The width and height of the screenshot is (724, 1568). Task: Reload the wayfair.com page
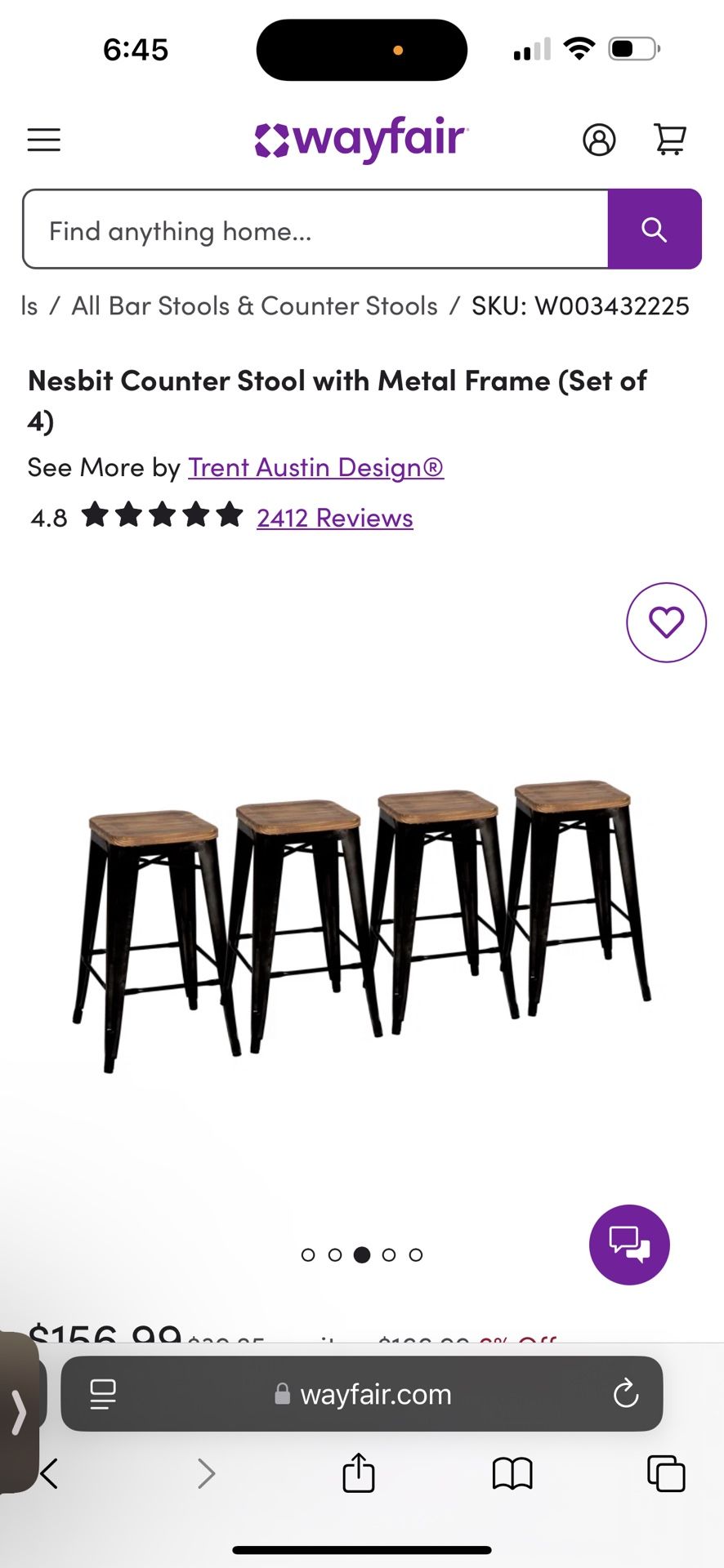[626, 1393]
